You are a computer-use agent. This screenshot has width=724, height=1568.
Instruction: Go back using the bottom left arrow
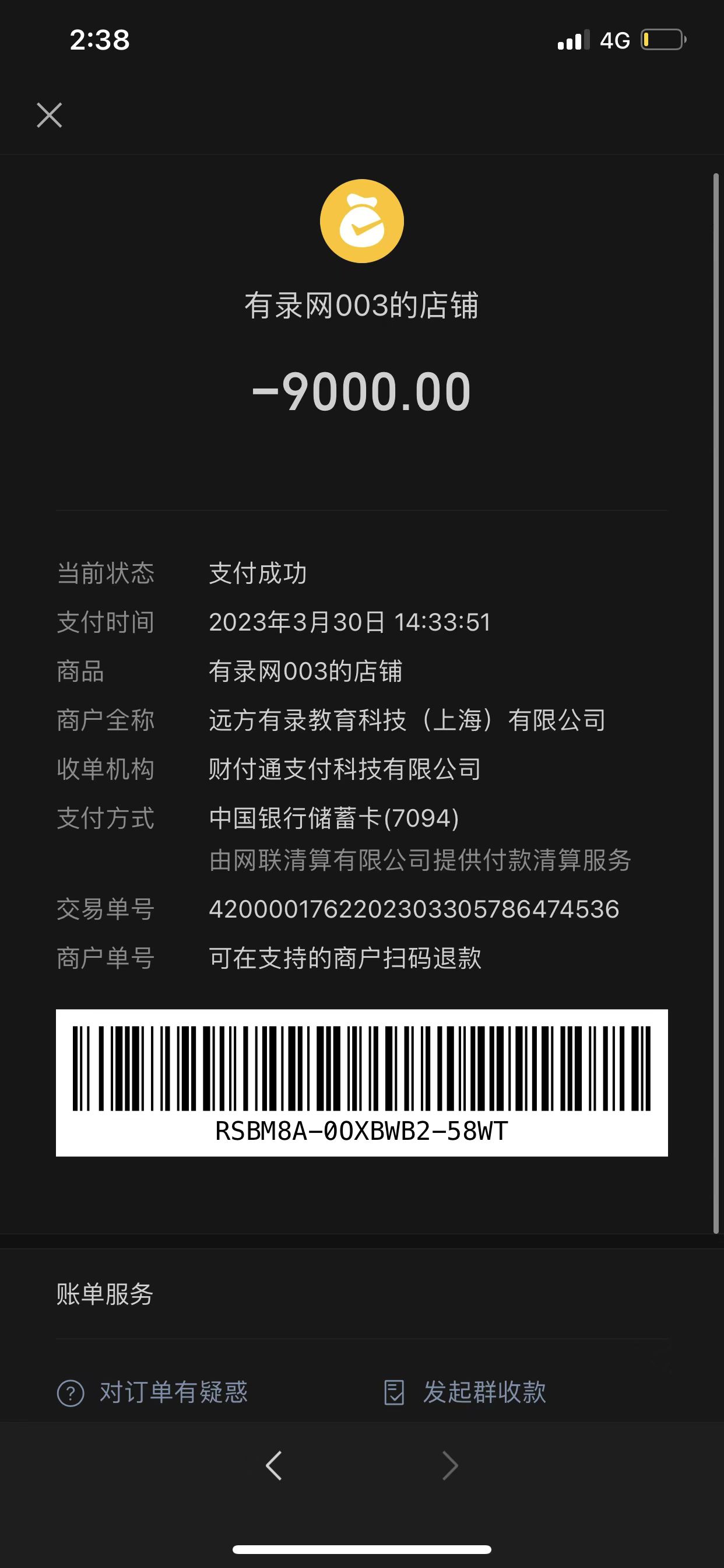click(x=274, y=1466)
